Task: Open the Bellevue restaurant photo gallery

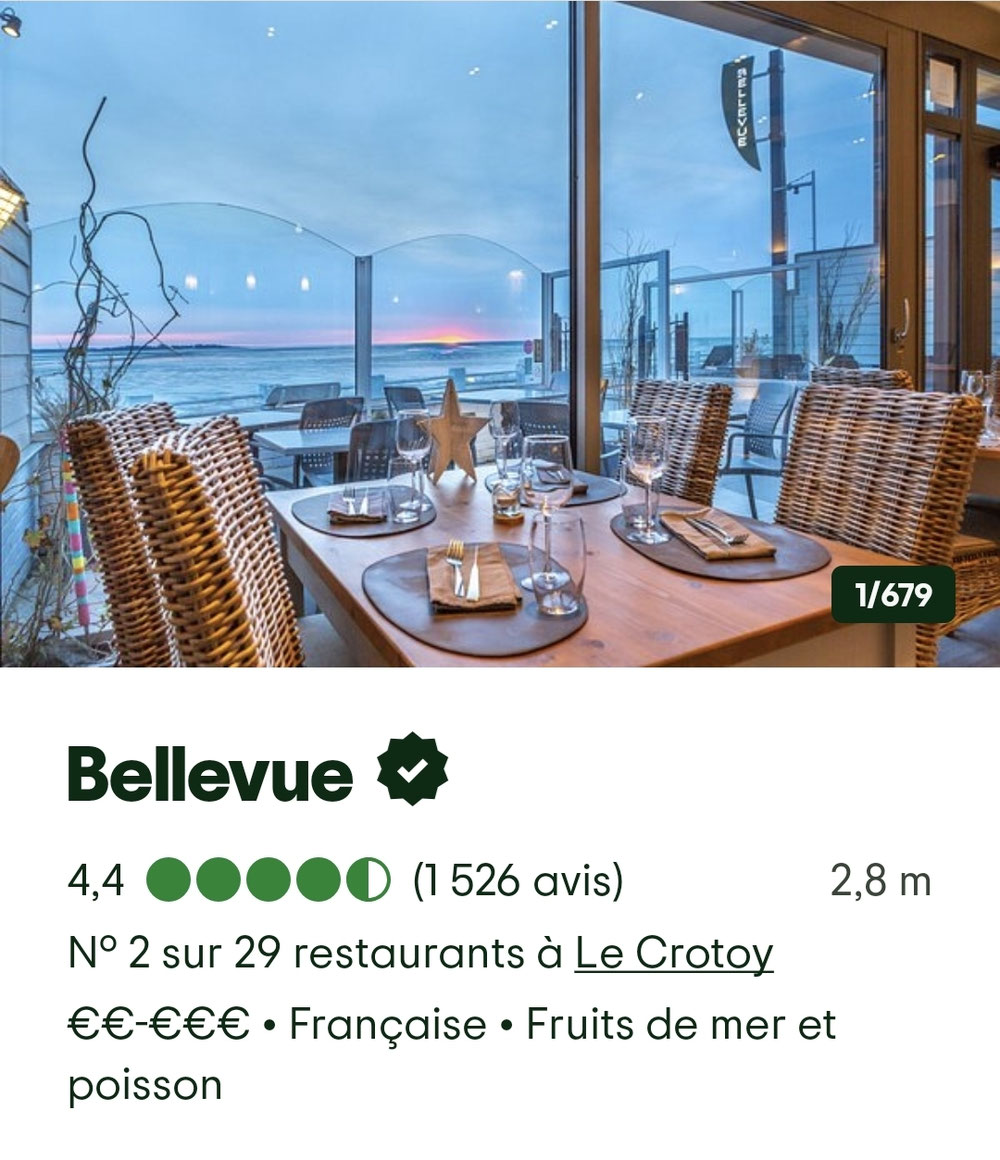Action: click(500, 333)
